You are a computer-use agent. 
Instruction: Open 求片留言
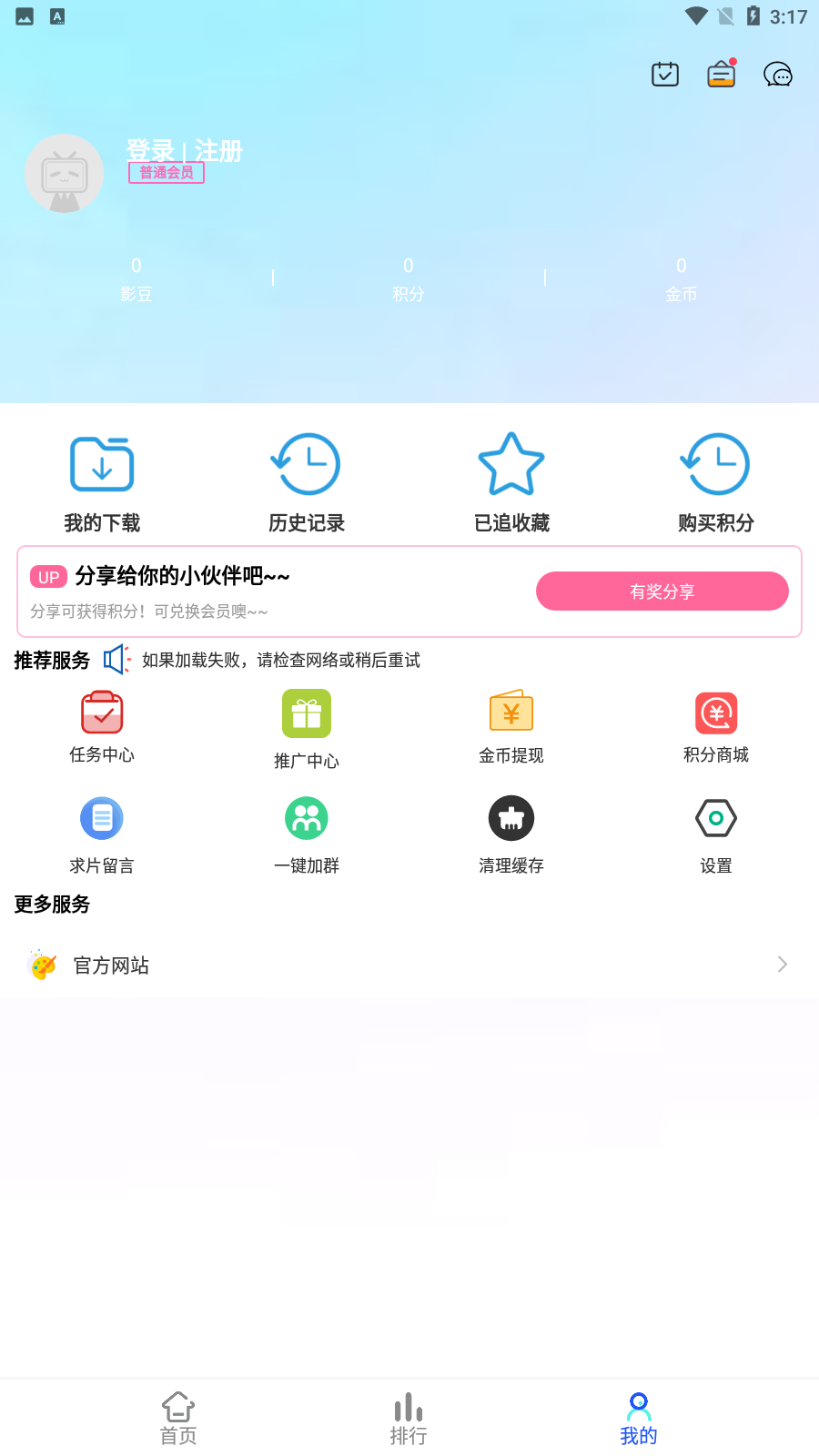click(102, 834)
